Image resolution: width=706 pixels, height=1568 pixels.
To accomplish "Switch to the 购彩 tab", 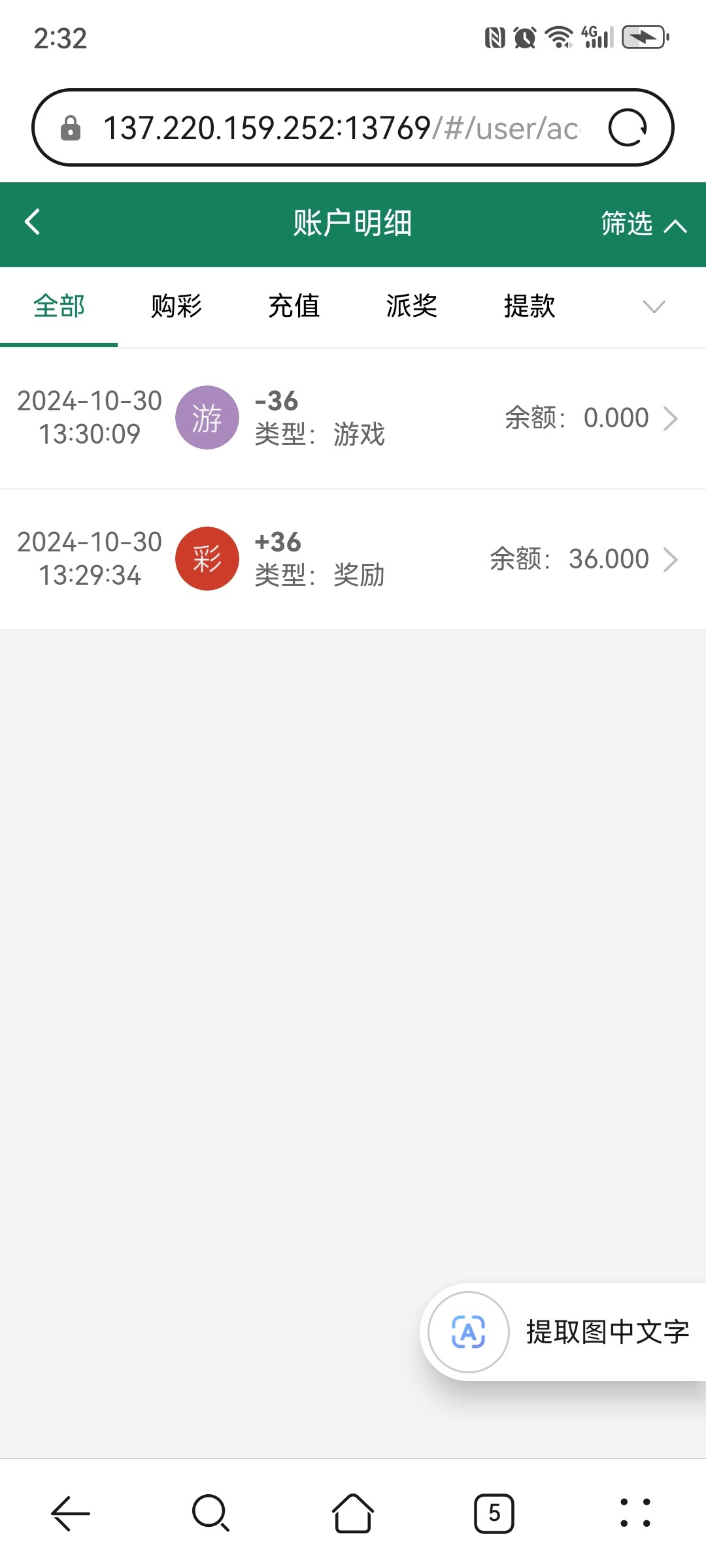I will click(x=176, y=306).
